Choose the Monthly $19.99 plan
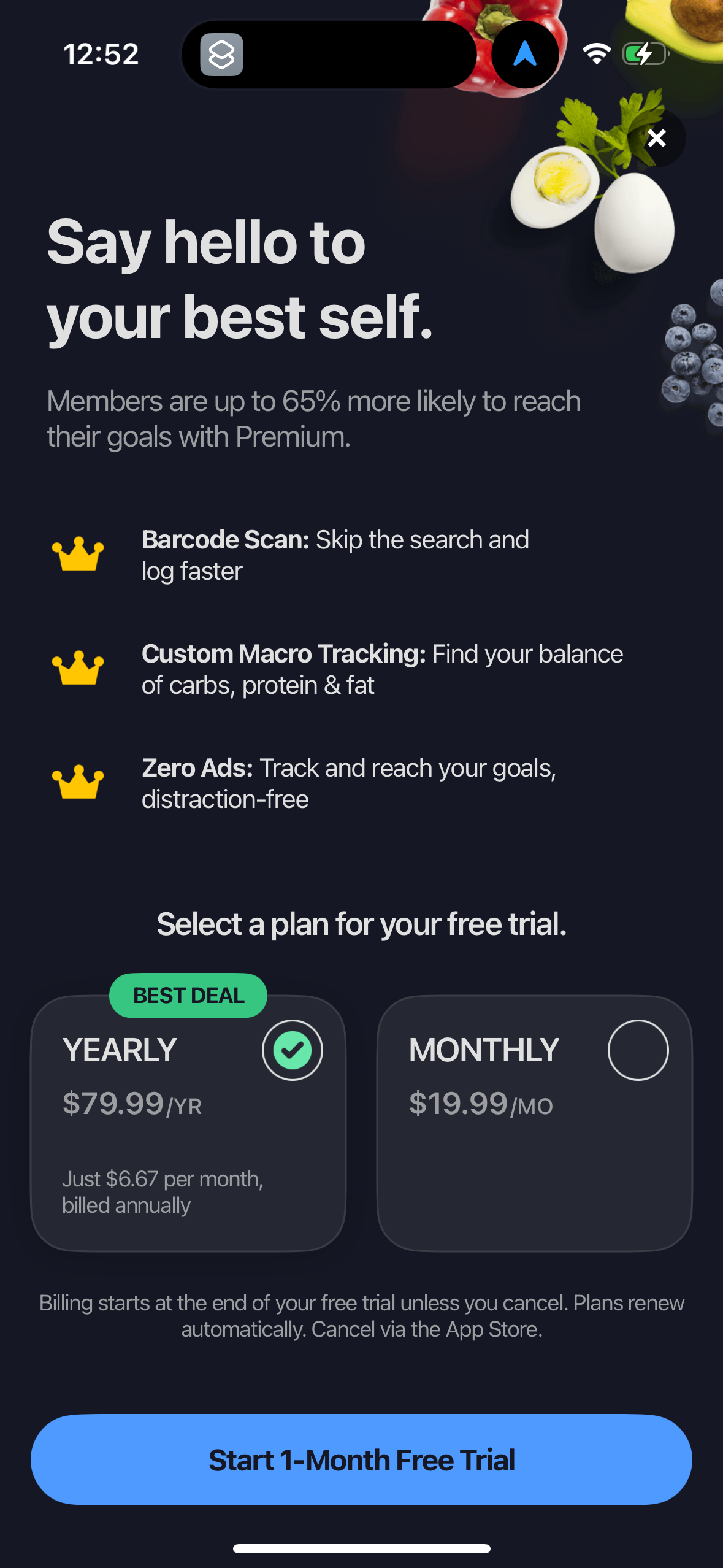Image resolution: width=723 pixels, height=1568 pixels. [x=534, y=1123]
